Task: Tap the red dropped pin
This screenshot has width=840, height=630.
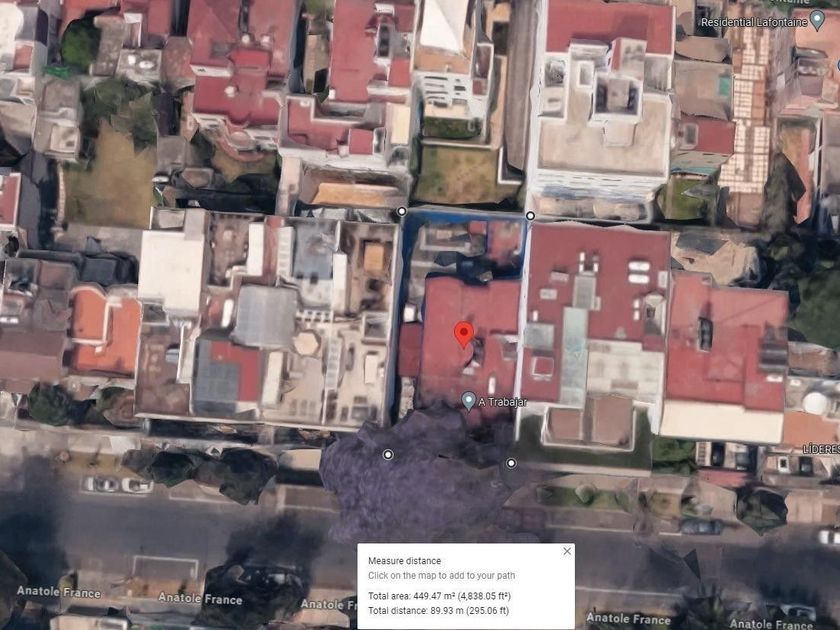Action: pos(464,335)
